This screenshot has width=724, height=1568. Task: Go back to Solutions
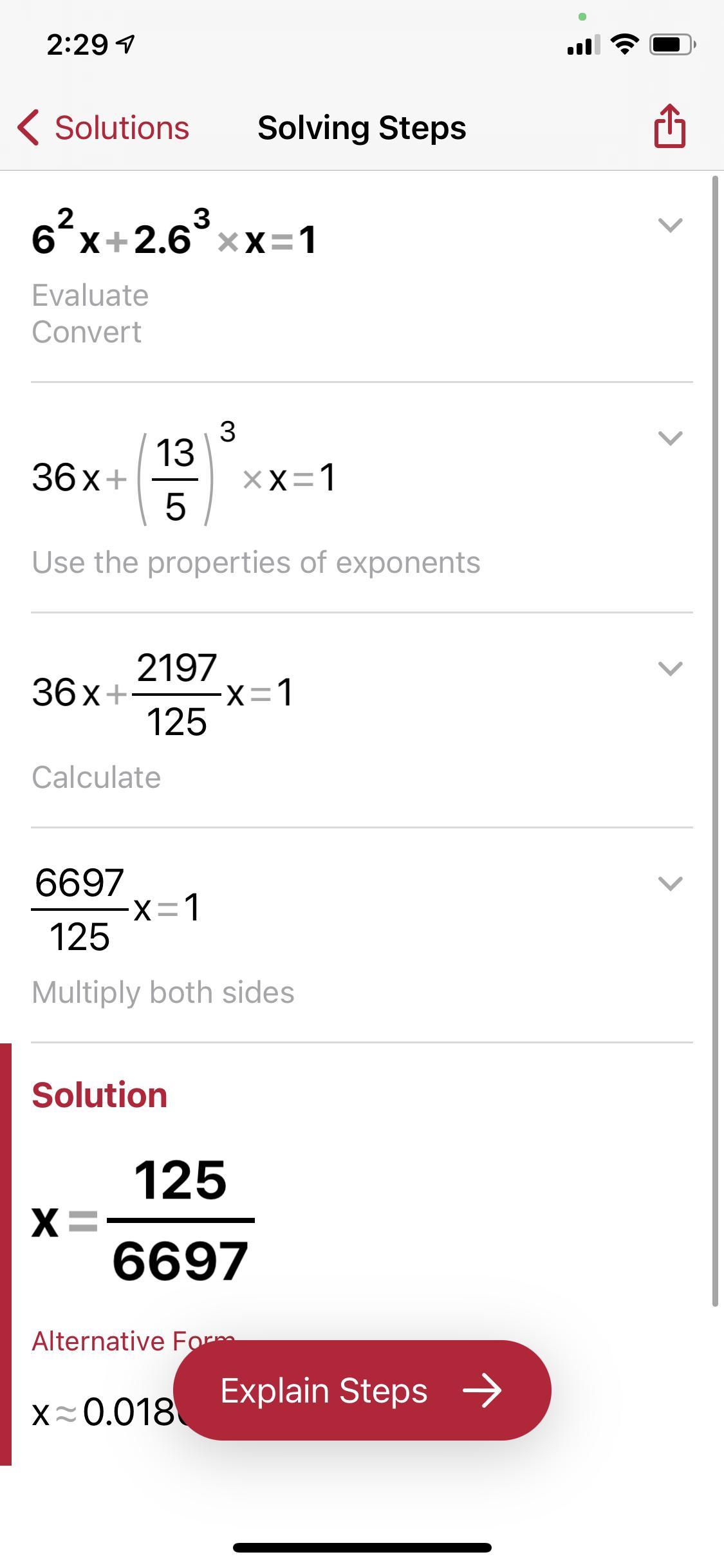pos(104,127)
